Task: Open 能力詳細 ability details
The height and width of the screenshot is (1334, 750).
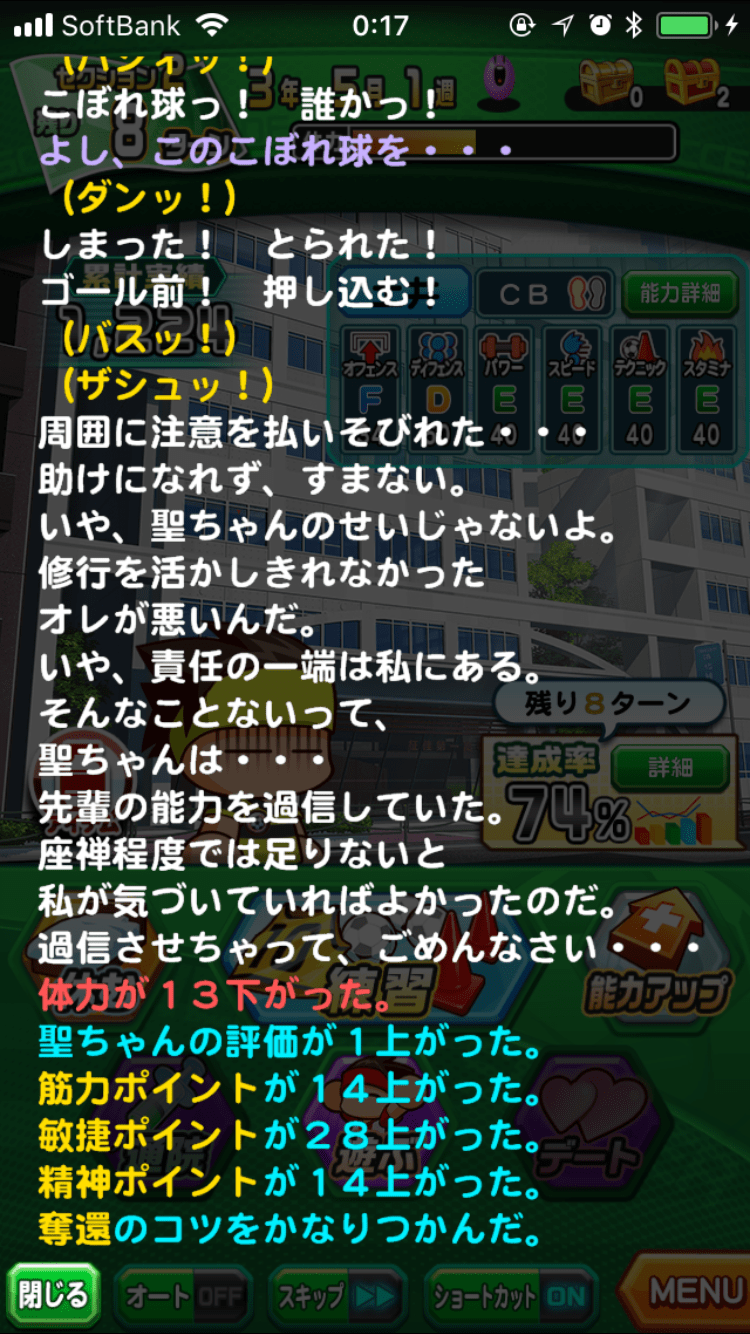Action: pyautogui.click(x=679, y=292)
